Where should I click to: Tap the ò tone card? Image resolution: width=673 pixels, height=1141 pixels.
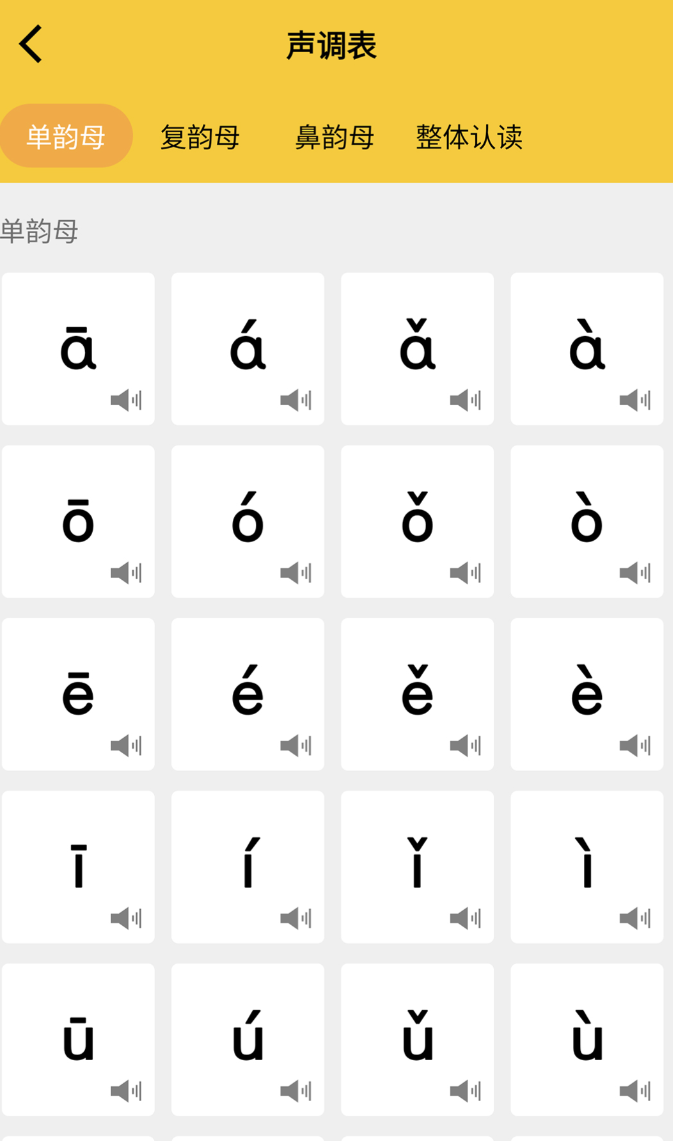pos(587,521)
